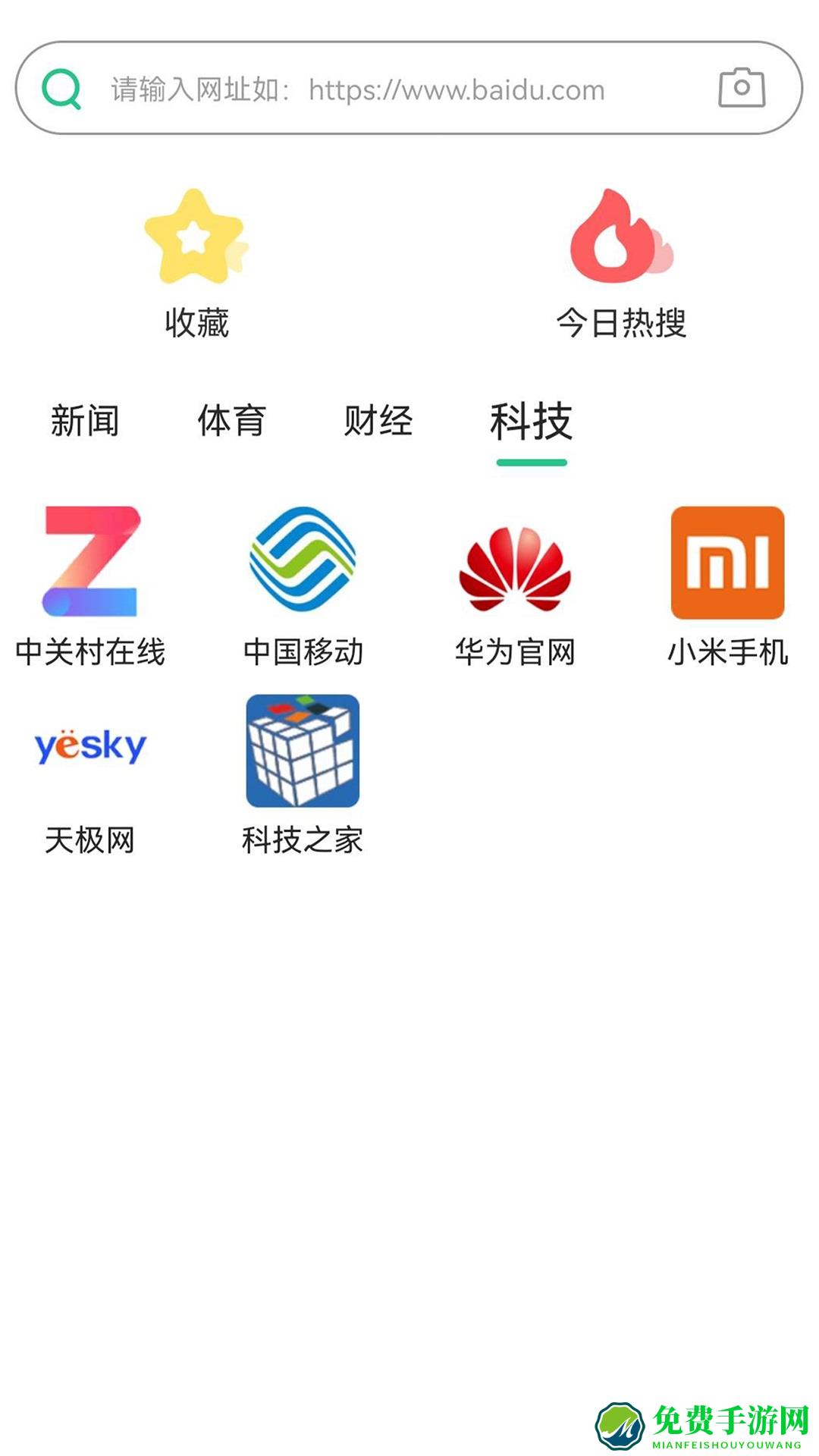Select the 财经 category tab
This screenshot has width=819, height=1456.
point(378,422)
